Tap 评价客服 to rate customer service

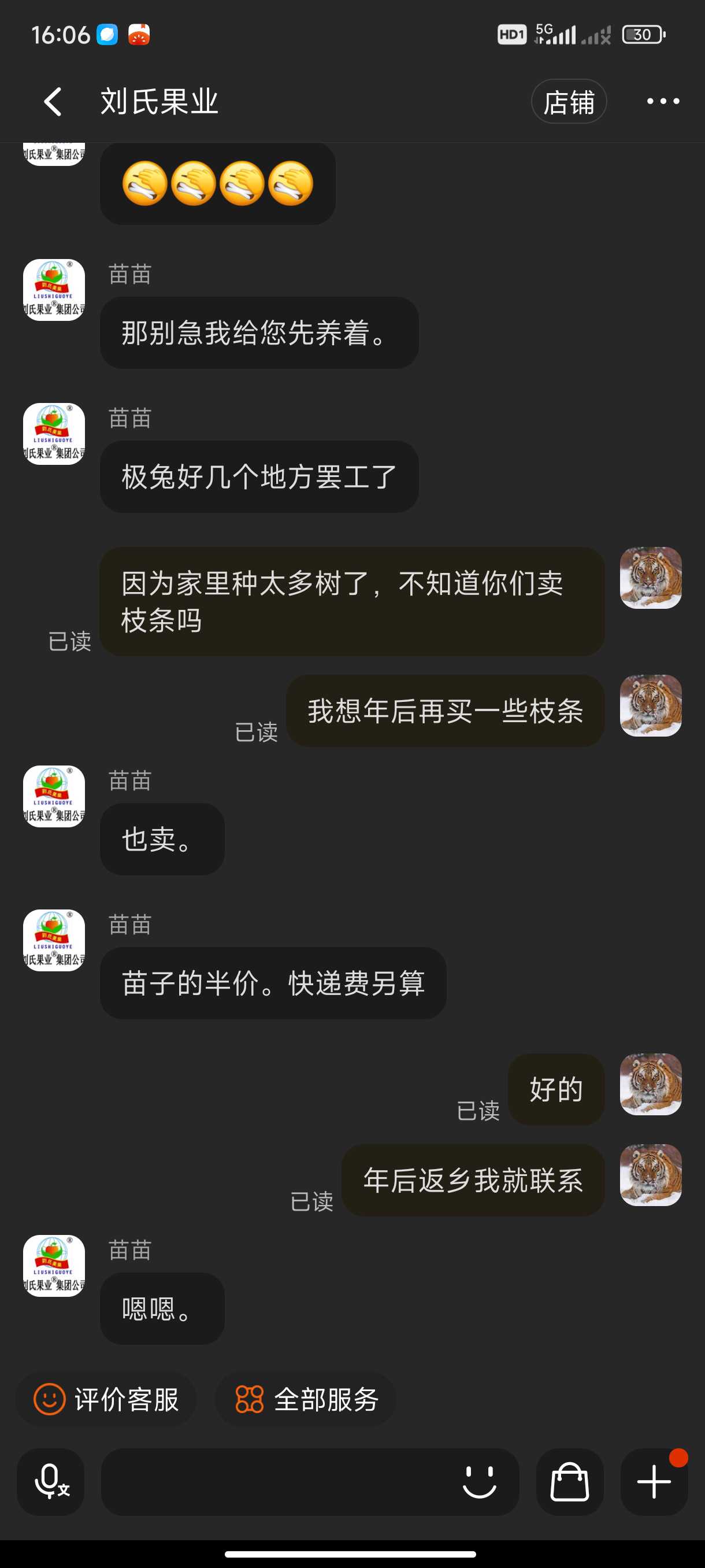pyautogui.click(x=105, y=1399)
